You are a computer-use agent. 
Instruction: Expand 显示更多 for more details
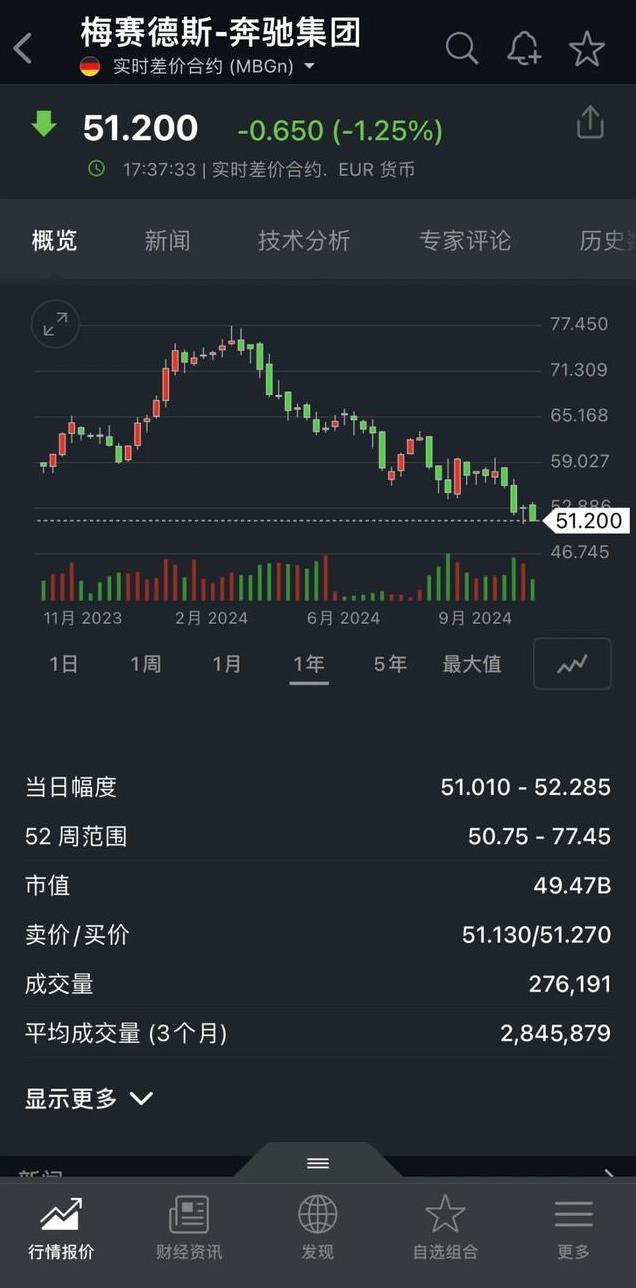(89, 1098)
